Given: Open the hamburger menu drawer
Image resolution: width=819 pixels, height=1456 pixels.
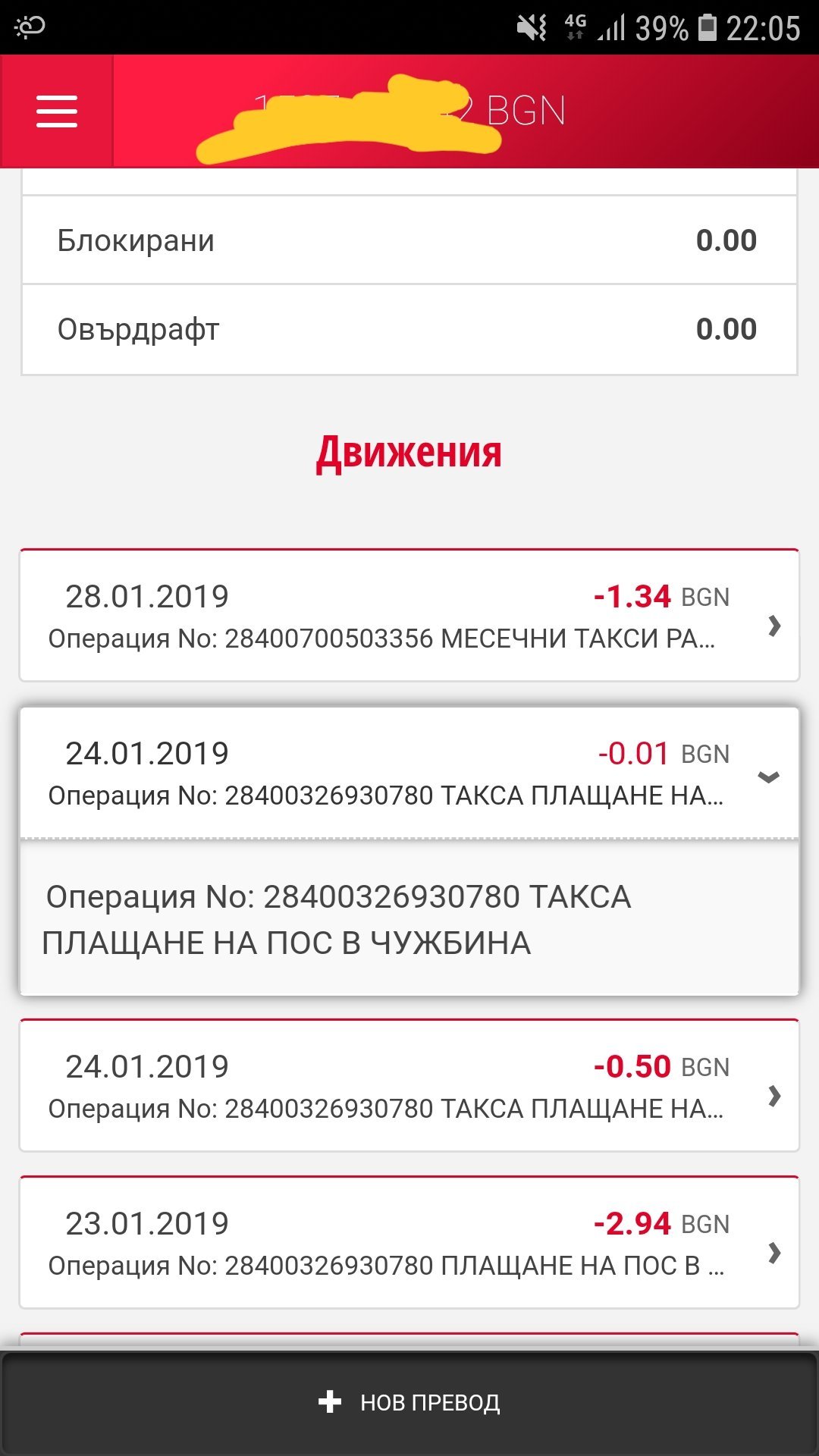Looking at the screenshot, I should (x=57, y=111).
